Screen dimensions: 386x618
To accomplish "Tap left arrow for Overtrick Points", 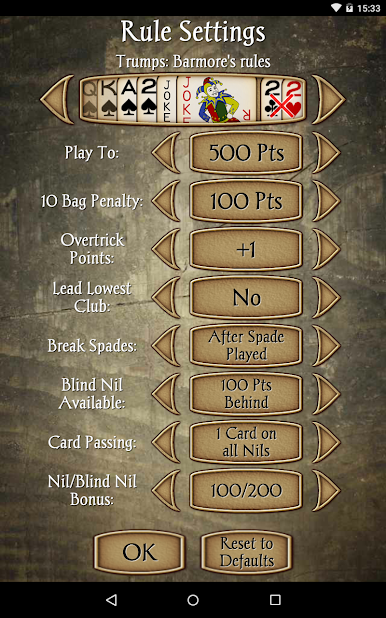I will click(166, 249).
